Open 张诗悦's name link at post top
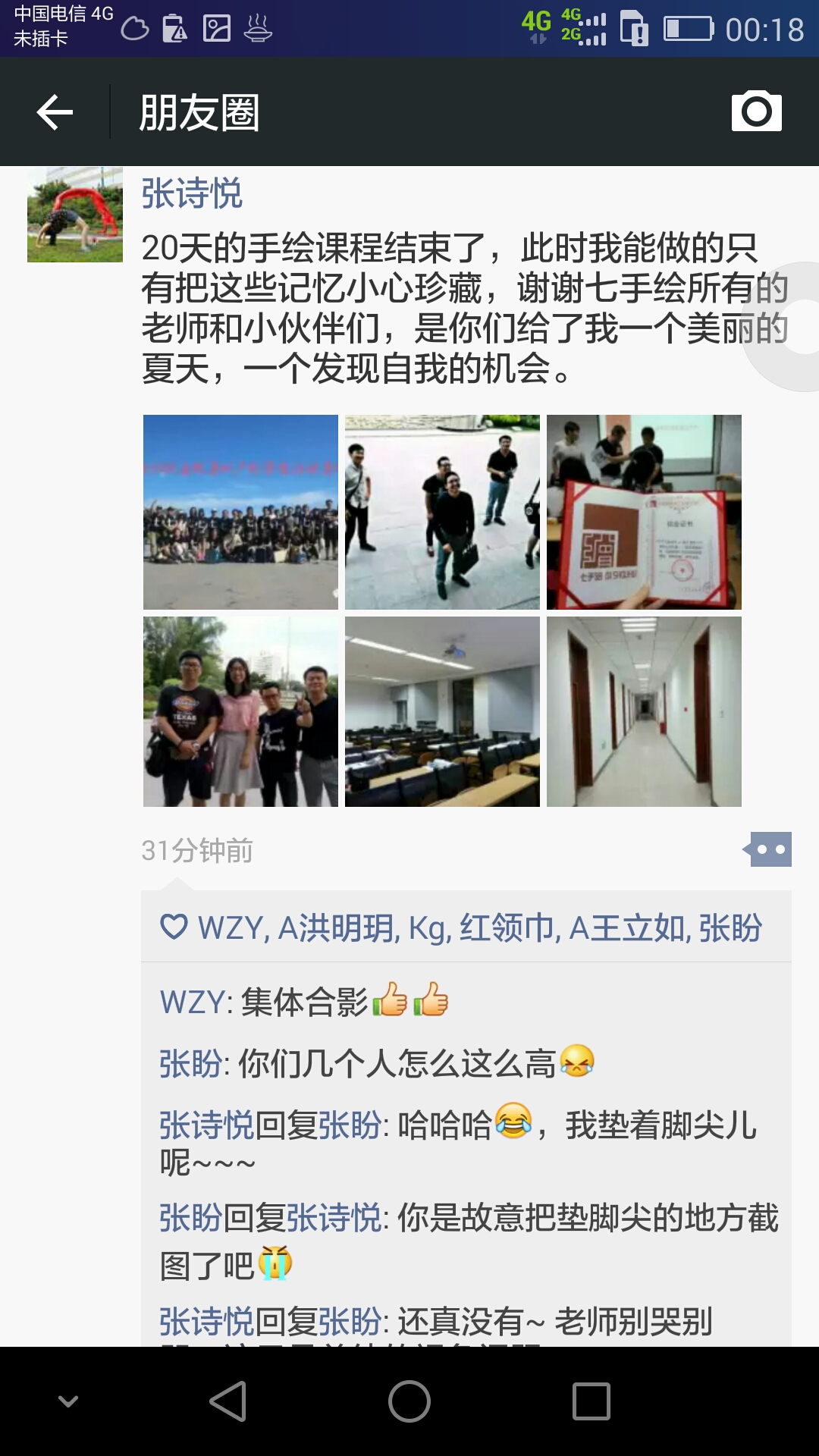The height and width of the screenshot is (1456, 819). pyautogui.click(x=192, y=193)
